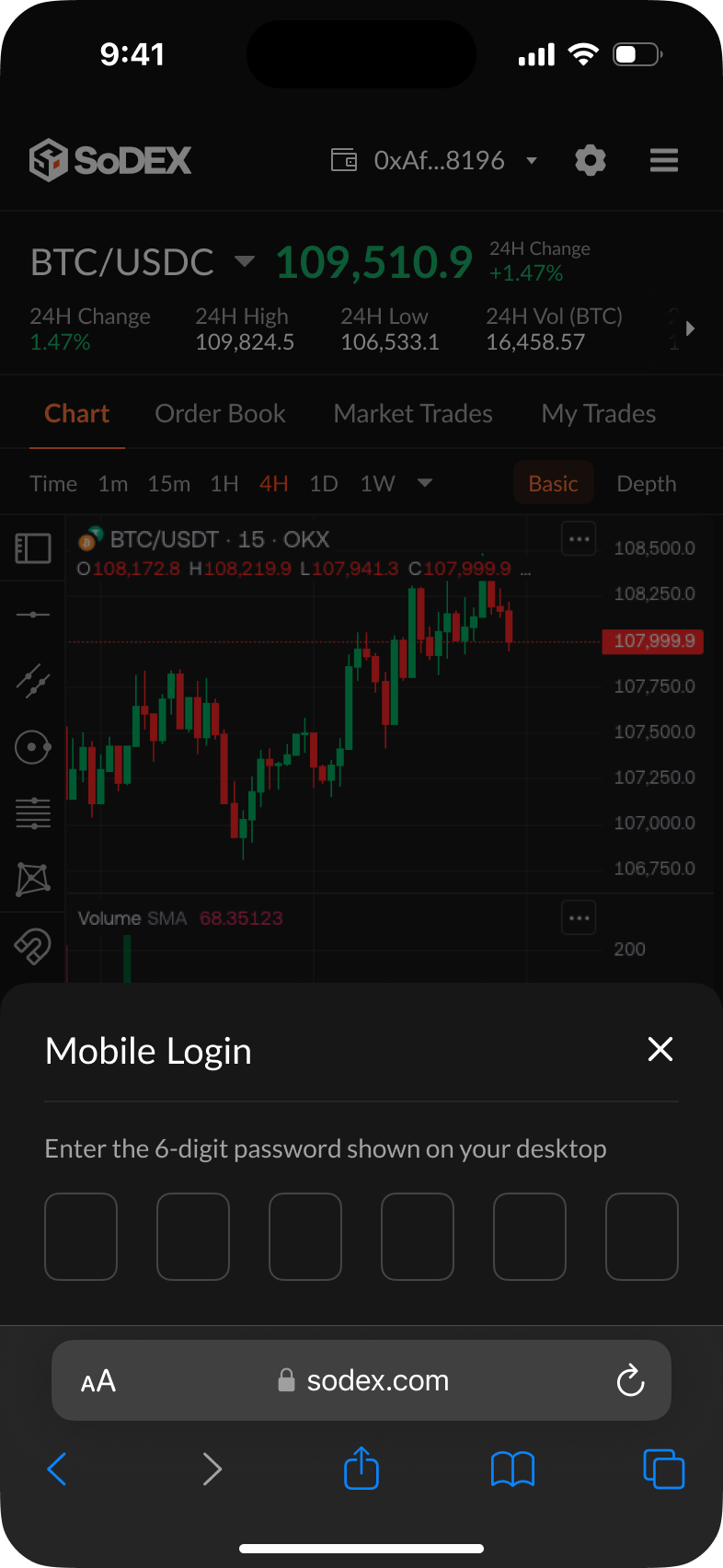Select the 15m time interval
Image resolution: width=723 pixels, height=1568 pixels.
tap(169, 484)
